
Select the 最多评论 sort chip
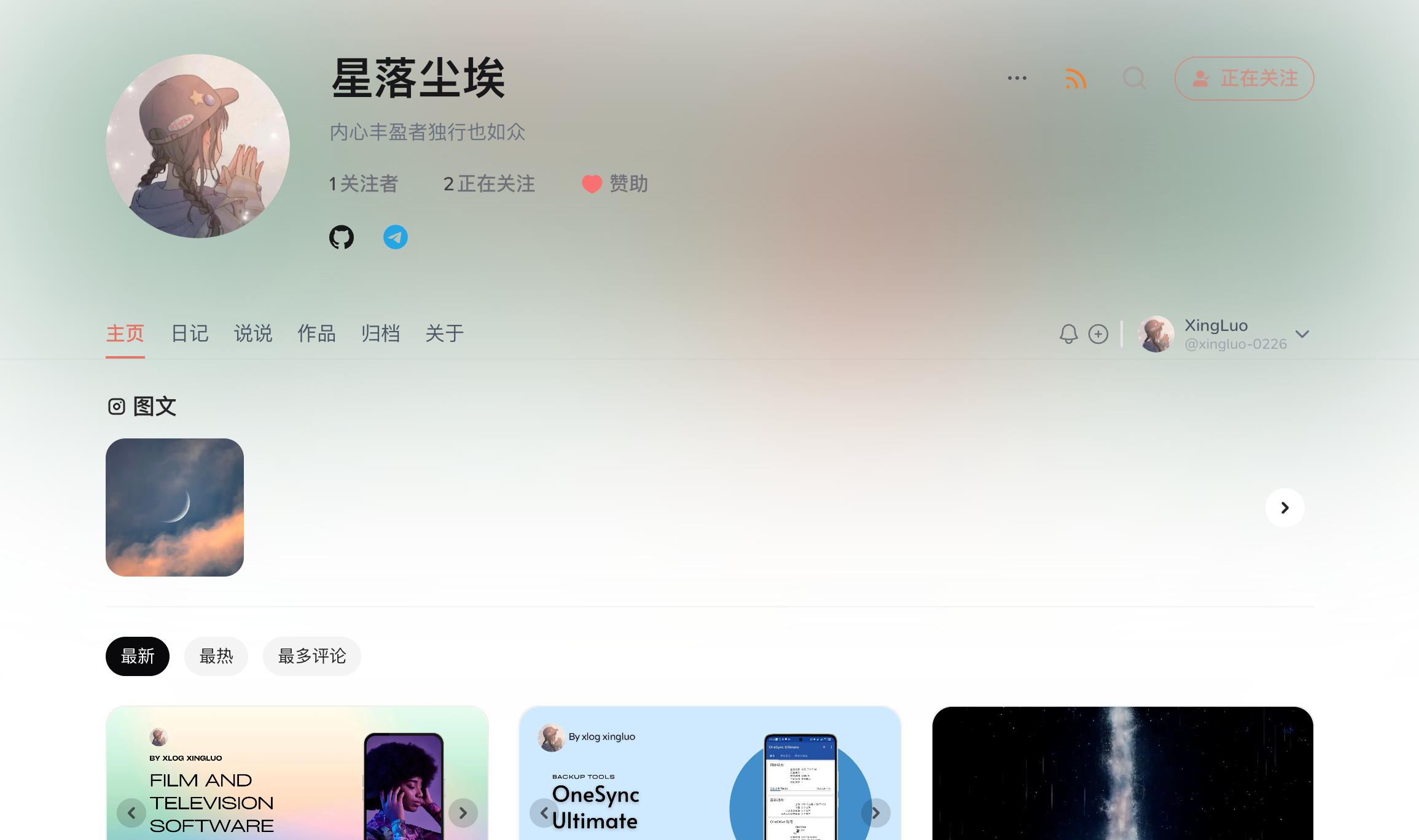[312, 656]
